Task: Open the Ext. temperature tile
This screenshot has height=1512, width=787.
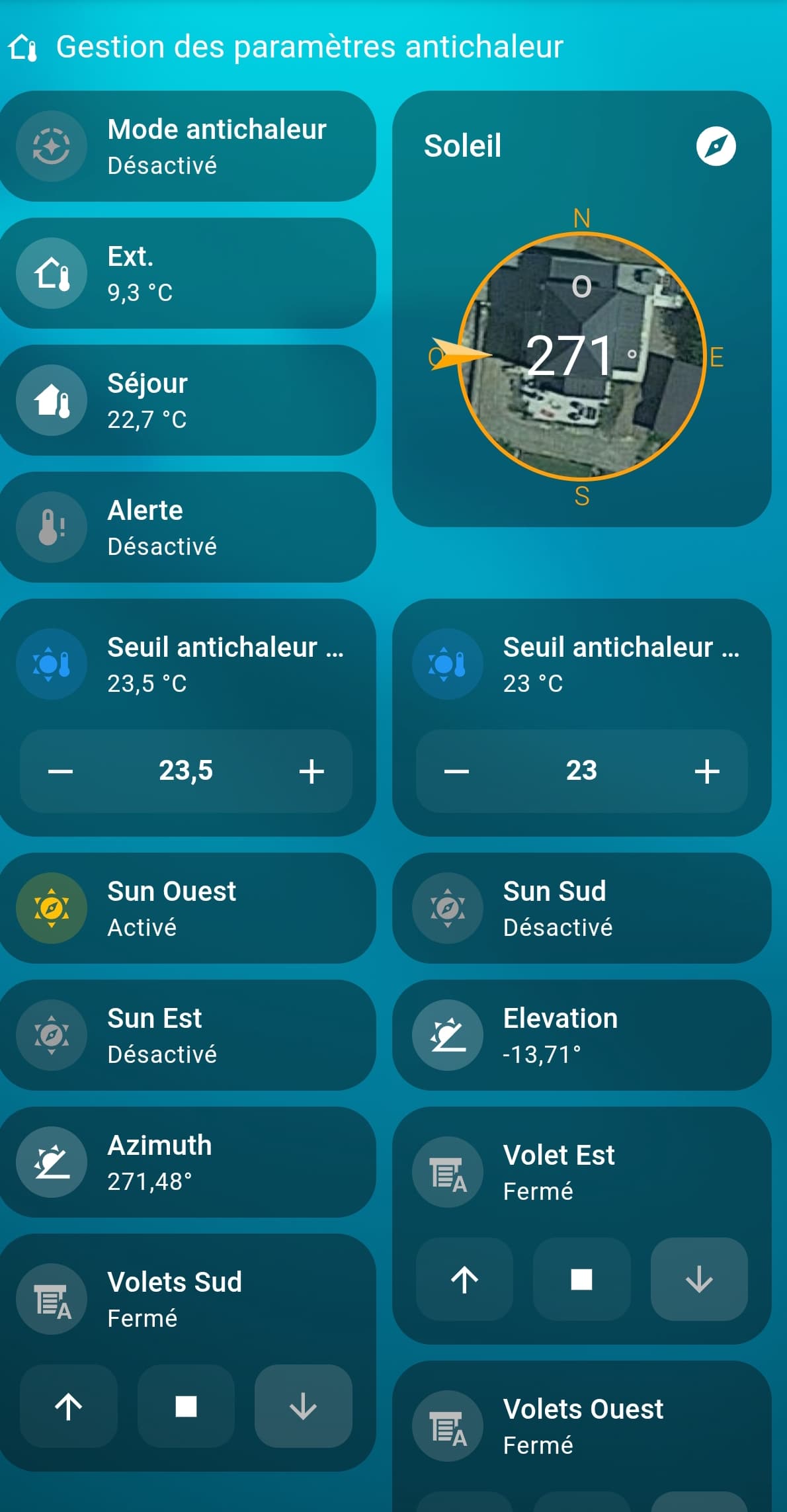Action: pyautogui.click(x=188, y=273)
